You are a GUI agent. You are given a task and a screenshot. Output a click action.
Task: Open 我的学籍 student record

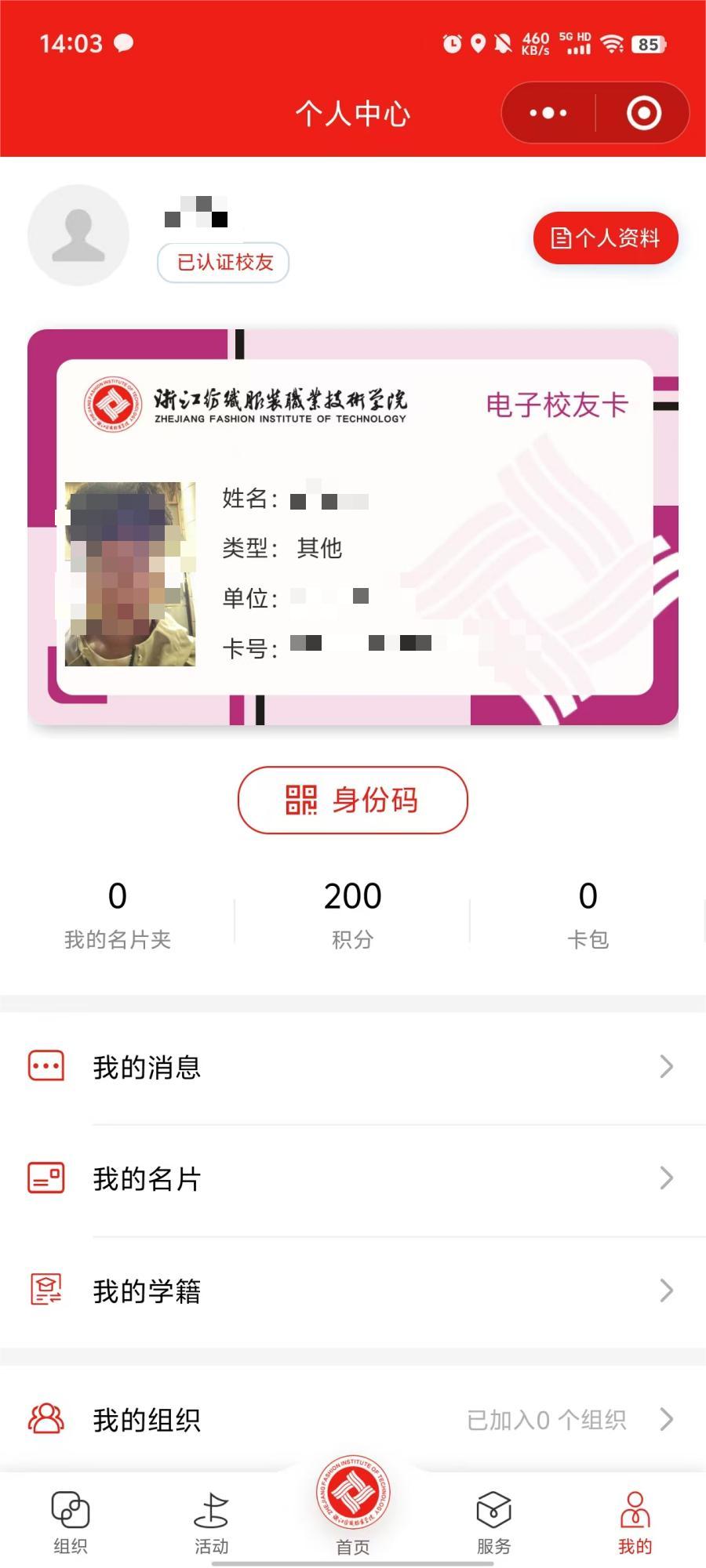pos(352,1290)
